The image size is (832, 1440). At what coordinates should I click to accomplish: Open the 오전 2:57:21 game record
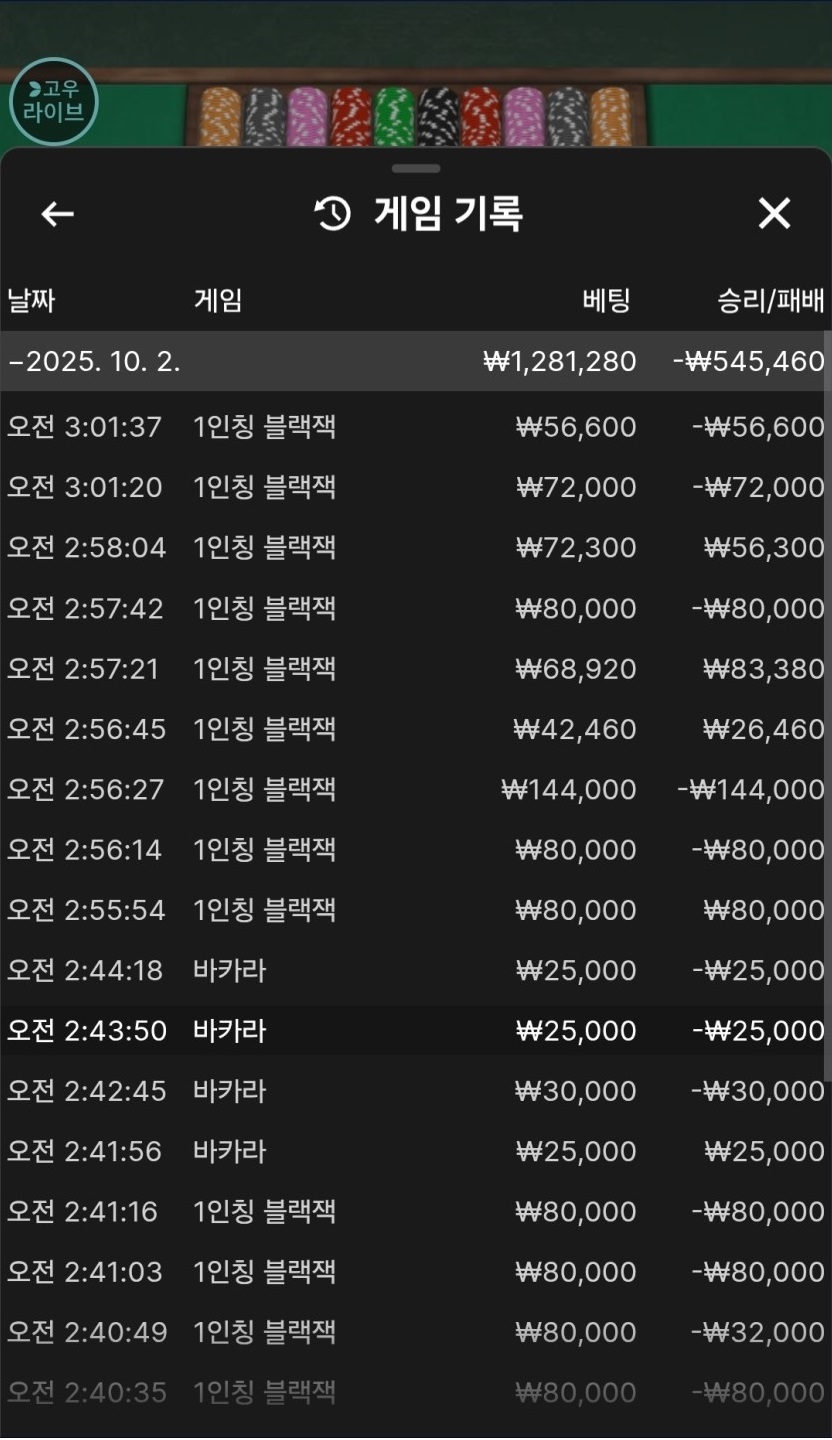click(415, 668)
